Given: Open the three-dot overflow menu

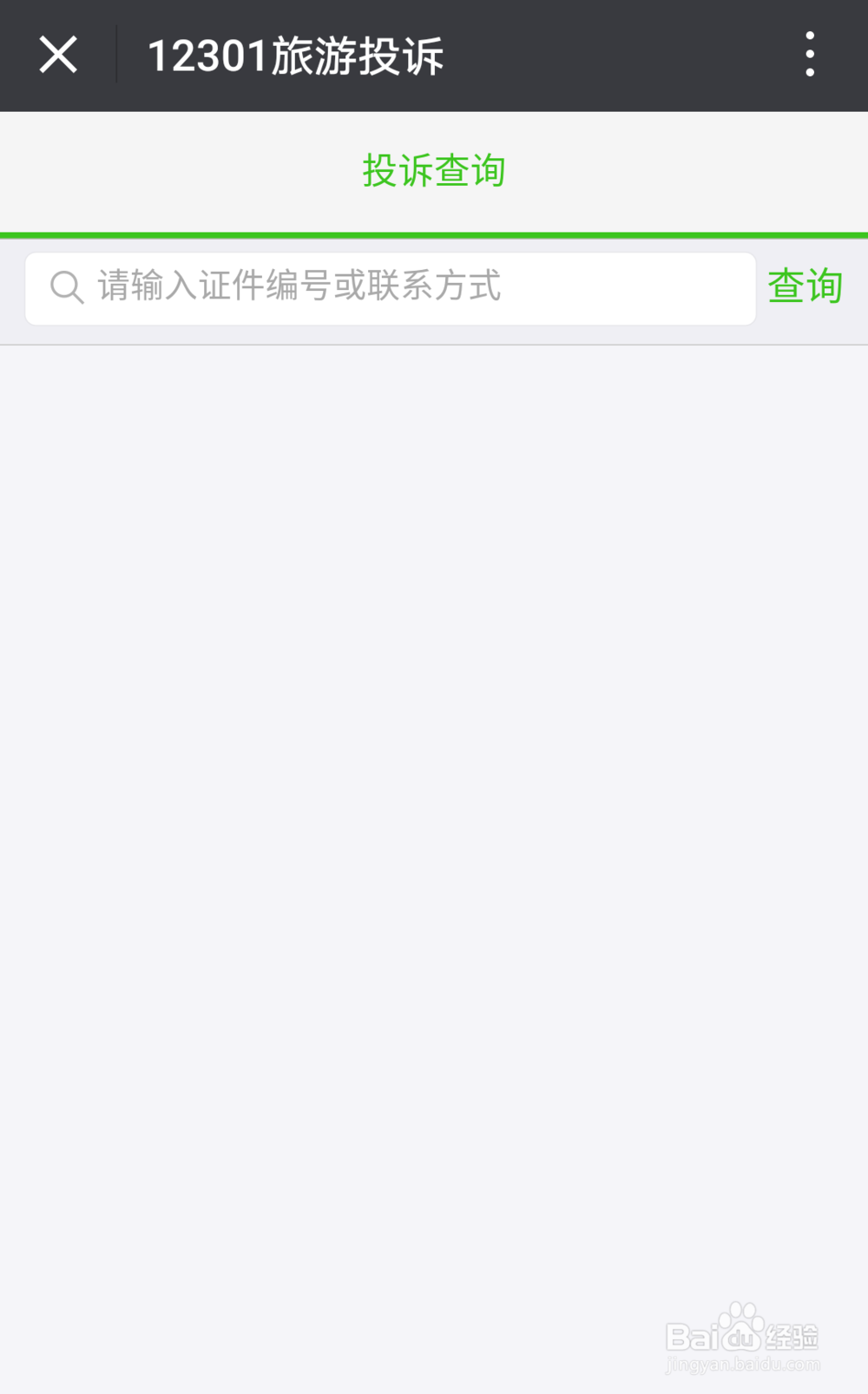Looking at the screenshot, I should [x=809, y=55].
